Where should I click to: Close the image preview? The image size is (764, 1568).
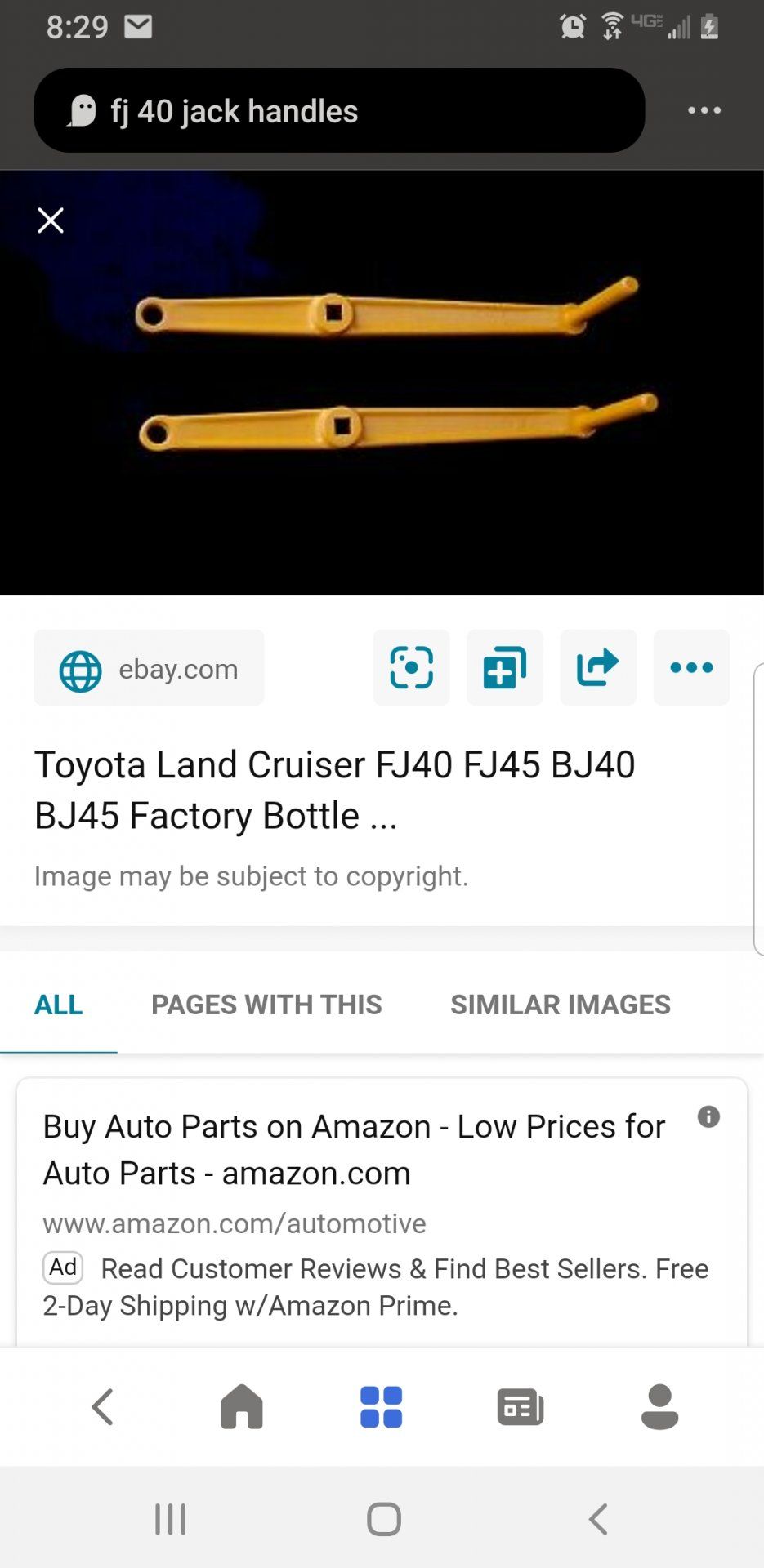pyautogui.click(x=51, y=220)
